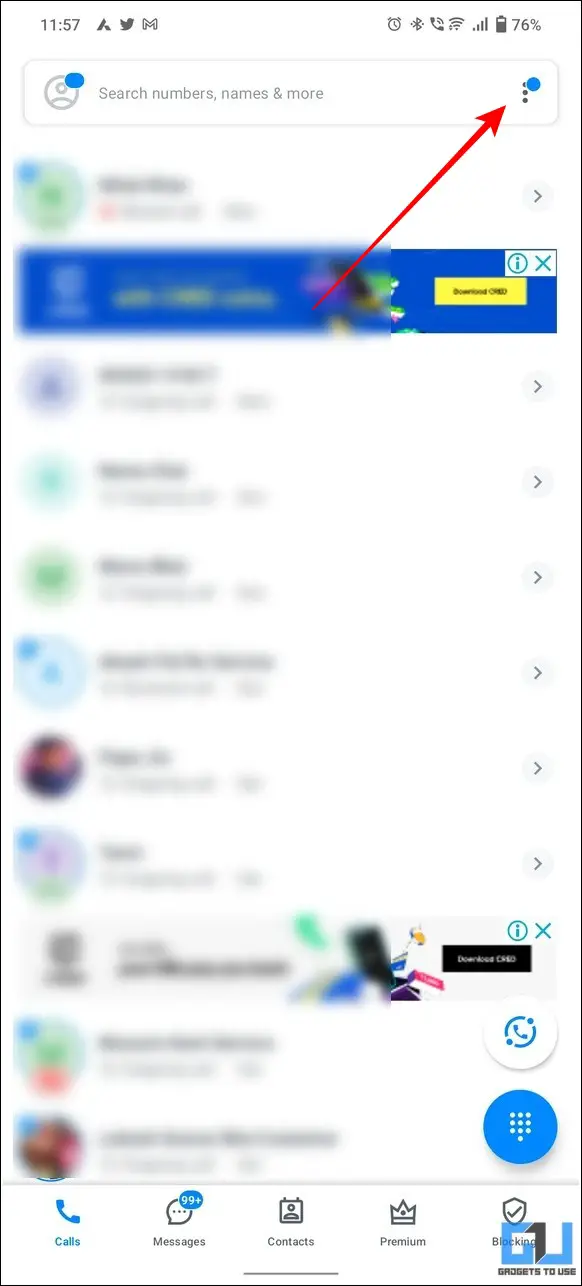Switch to the Contacts tab

click(291, 1220)
